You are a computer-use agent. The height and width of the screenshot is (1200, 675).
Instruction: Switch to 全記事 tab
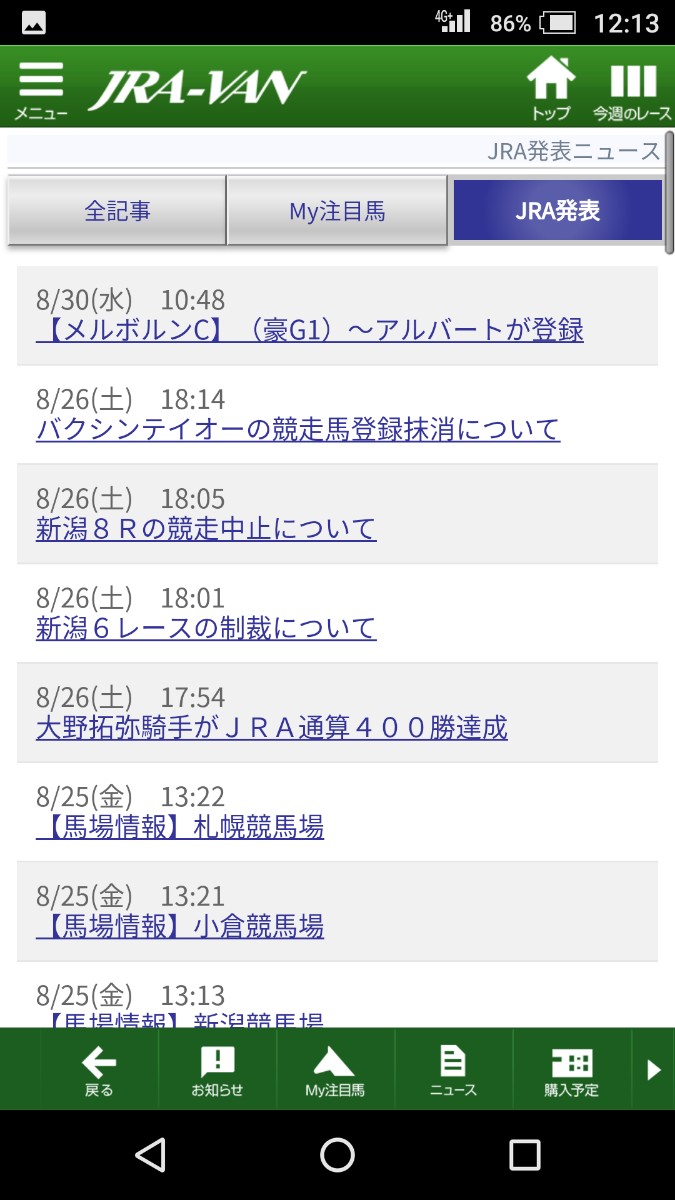pos(117,211)
